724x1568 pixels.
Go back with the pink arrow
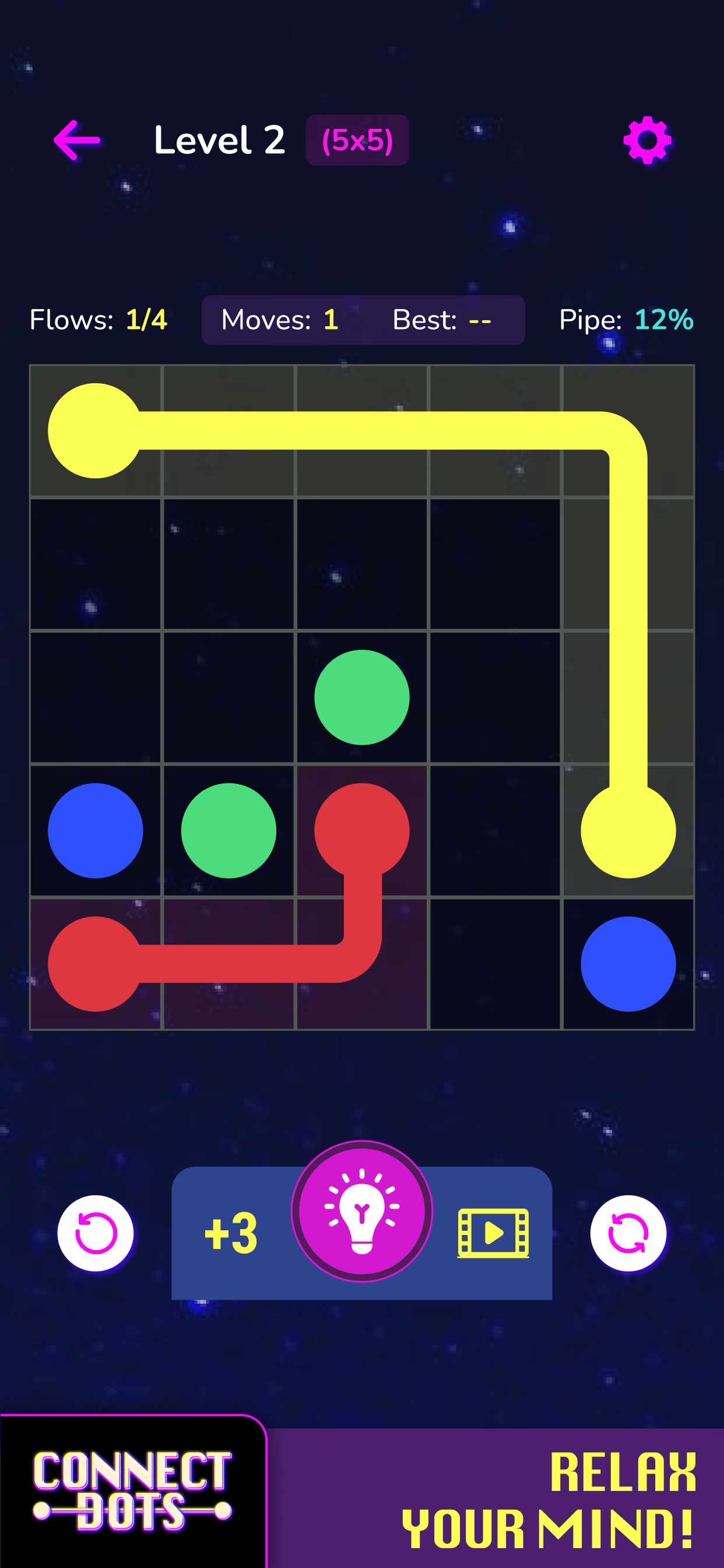pos(78,141)
